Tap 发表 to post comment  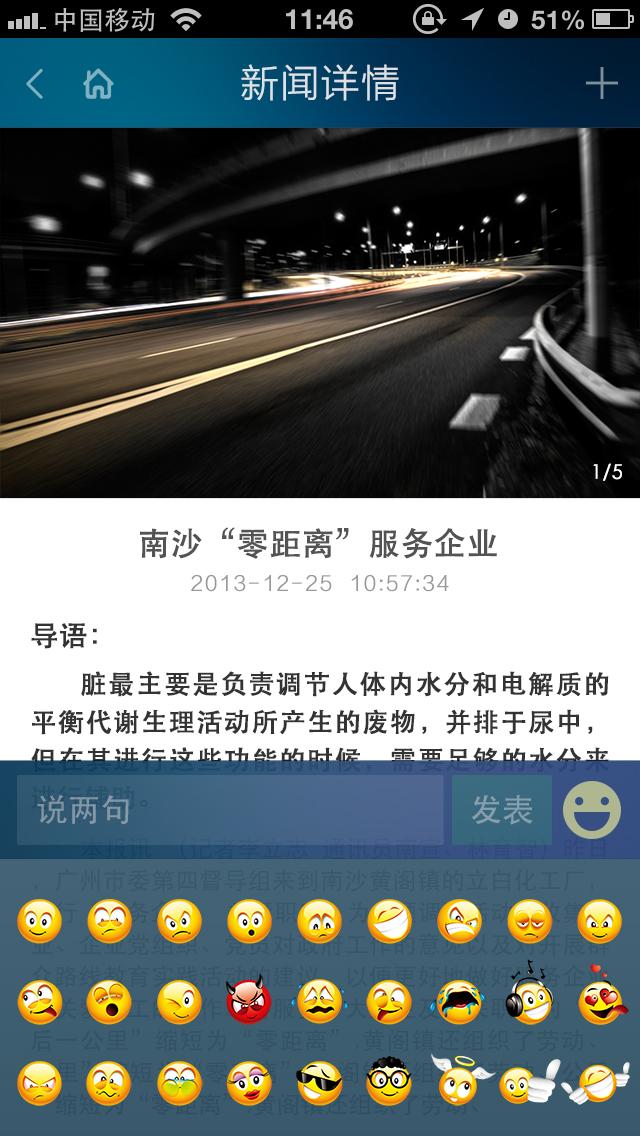(502, 810)
